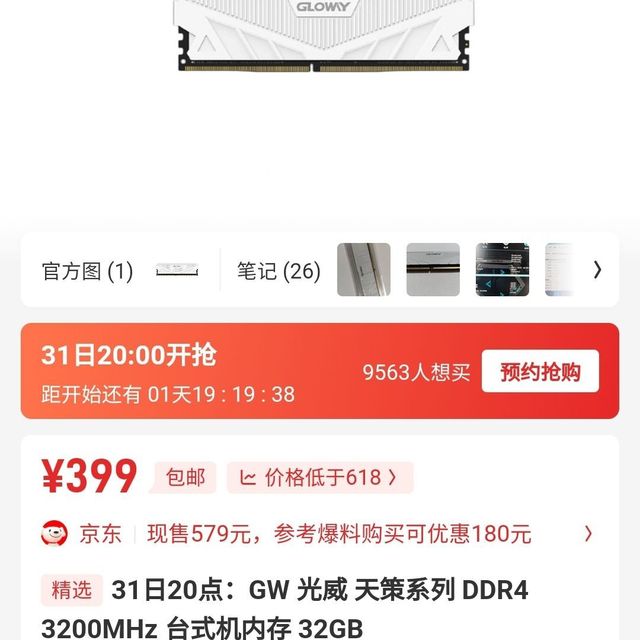
Task: View the second note photo thumbnail
Action: (433, 270)
